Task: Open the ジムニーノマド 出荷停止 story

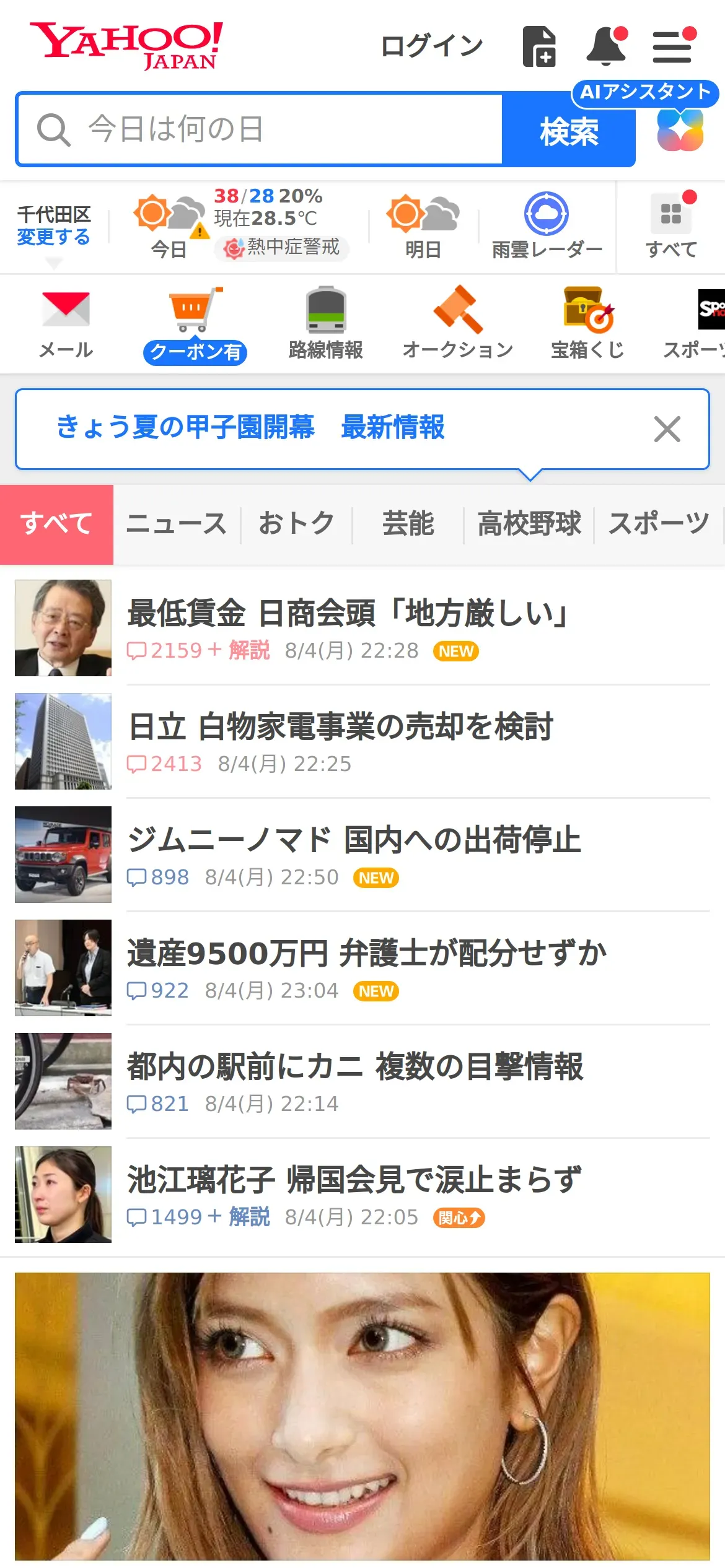Action: click(x=354, y=840)
